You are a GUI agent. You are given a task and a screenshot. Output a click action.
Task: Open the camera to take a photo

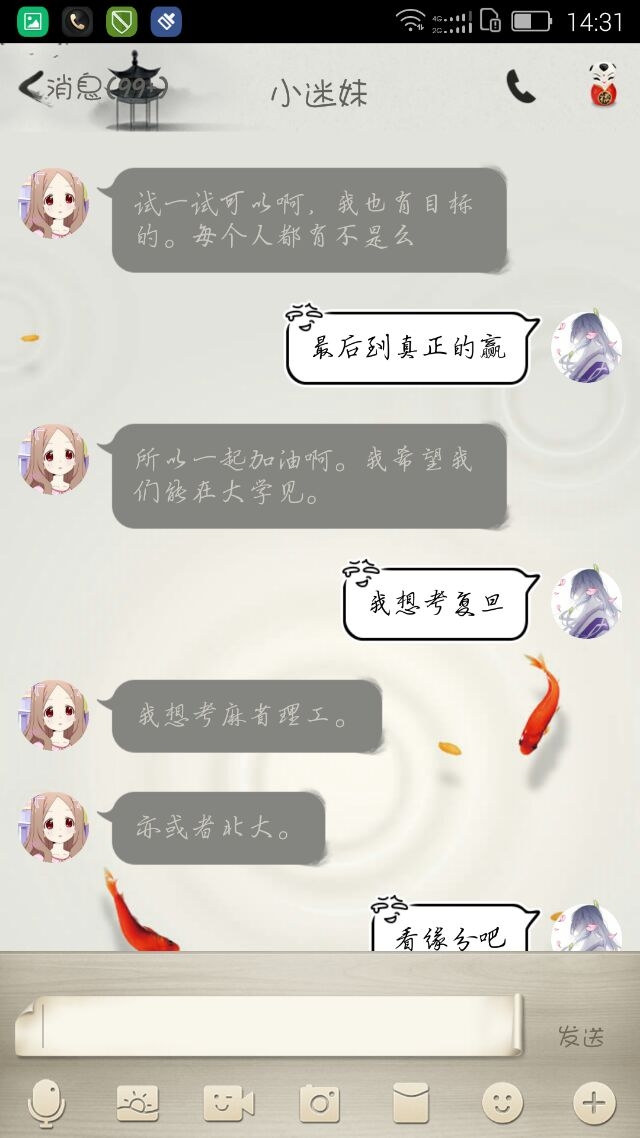[x=320, y=1103]
